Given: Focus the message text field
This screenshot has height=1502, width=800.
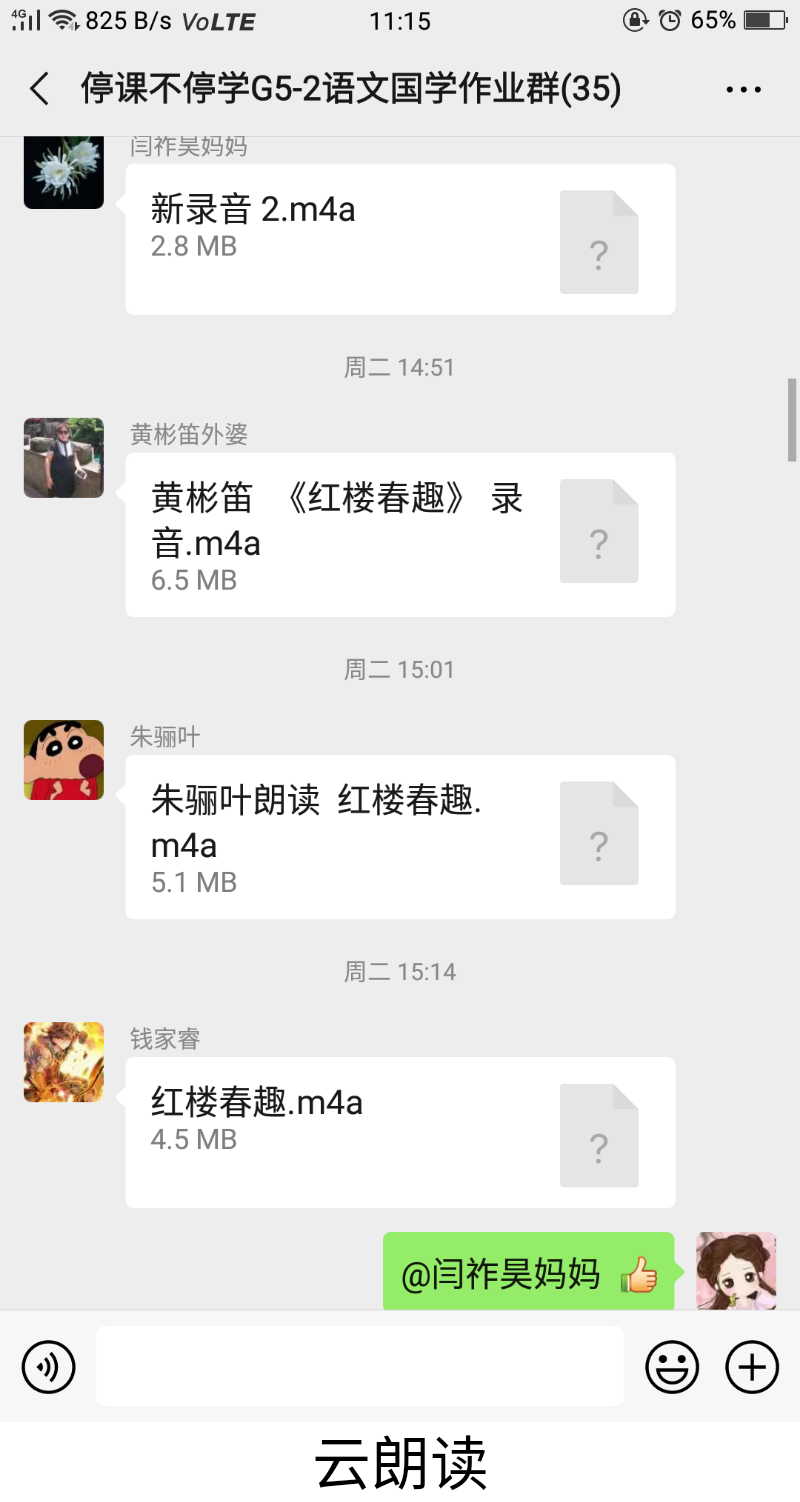Looking at the screenshot, I should pyautogui.click(x=360, y=1366).
